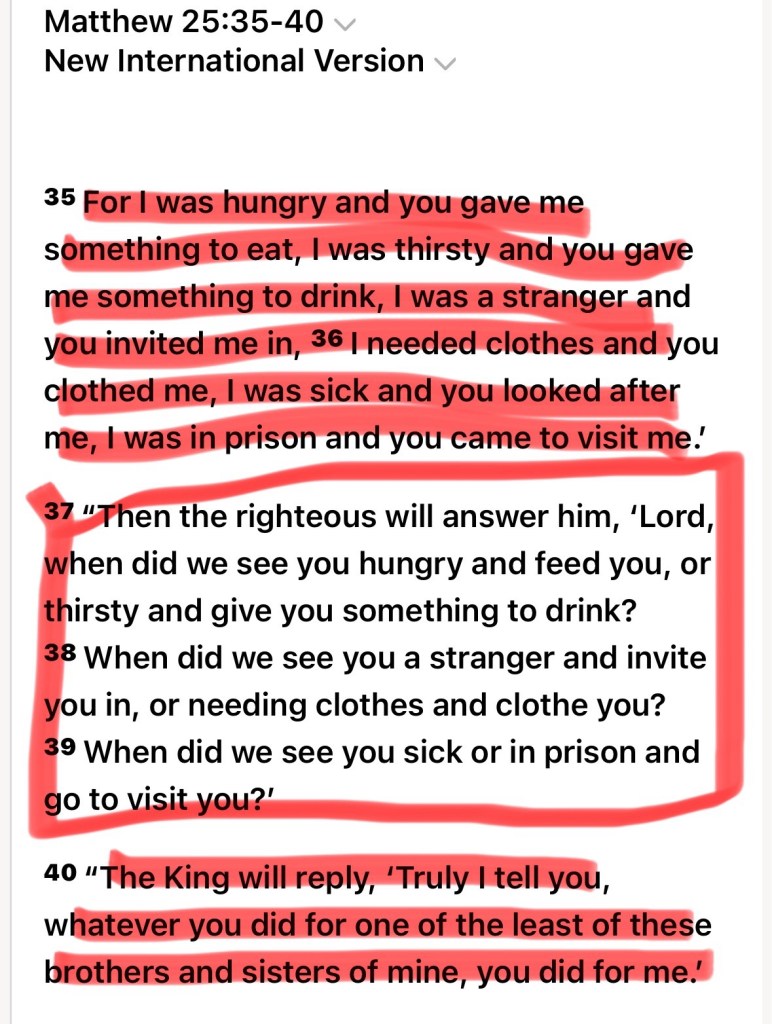Open the Matthew 25:35-40 passage dropdown

[x=345, y=22]
